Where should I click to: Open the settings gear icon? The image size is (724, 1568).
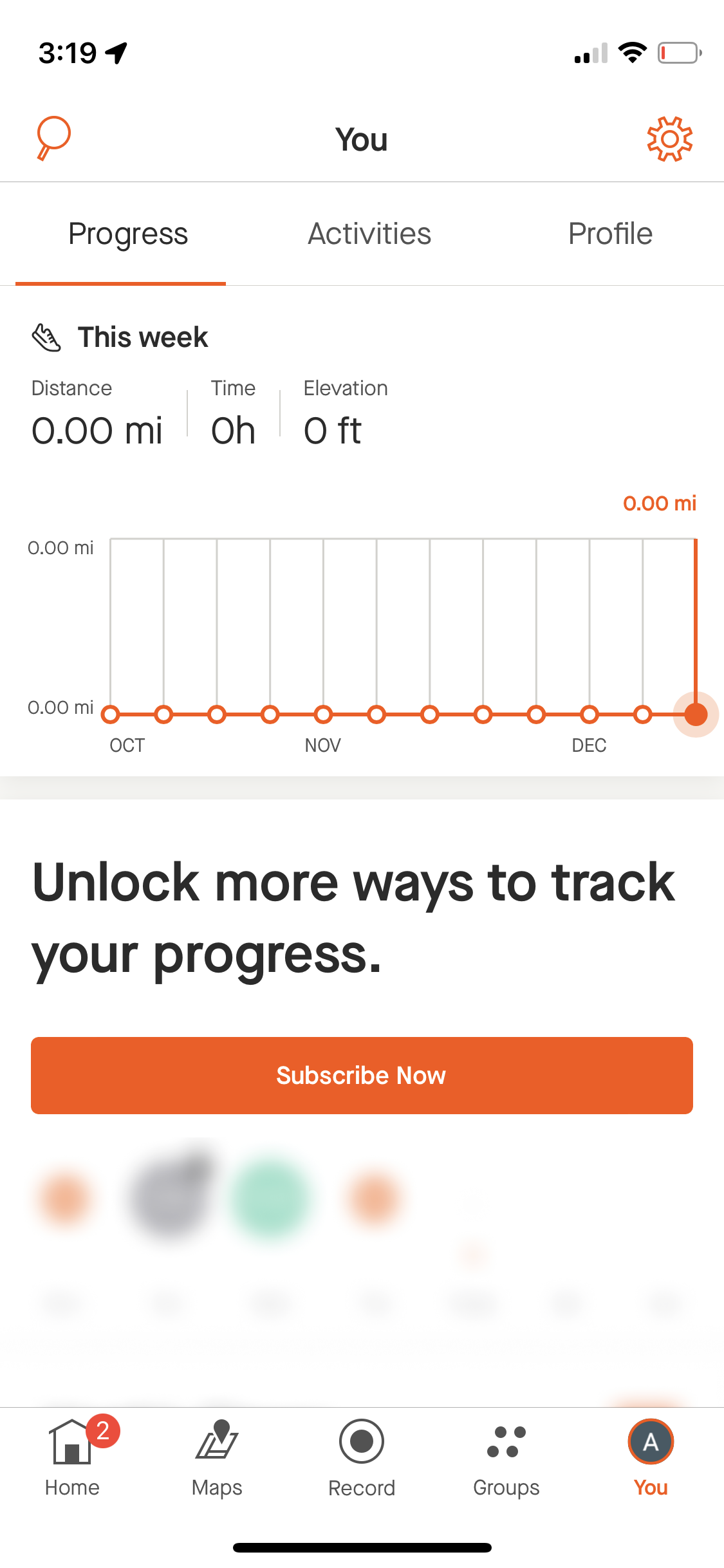tap(669, 138)
